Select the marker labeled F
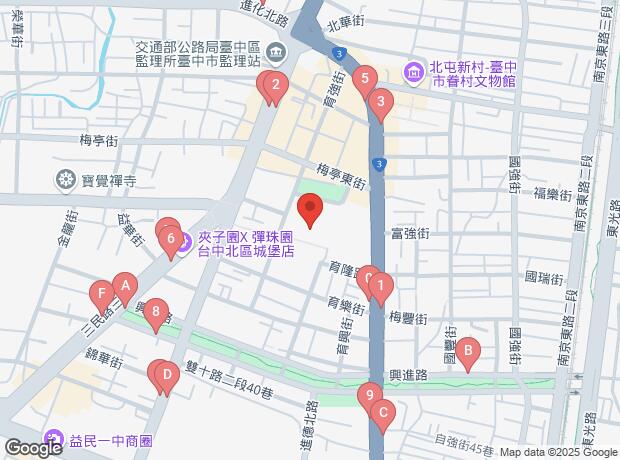 [100, 294]
